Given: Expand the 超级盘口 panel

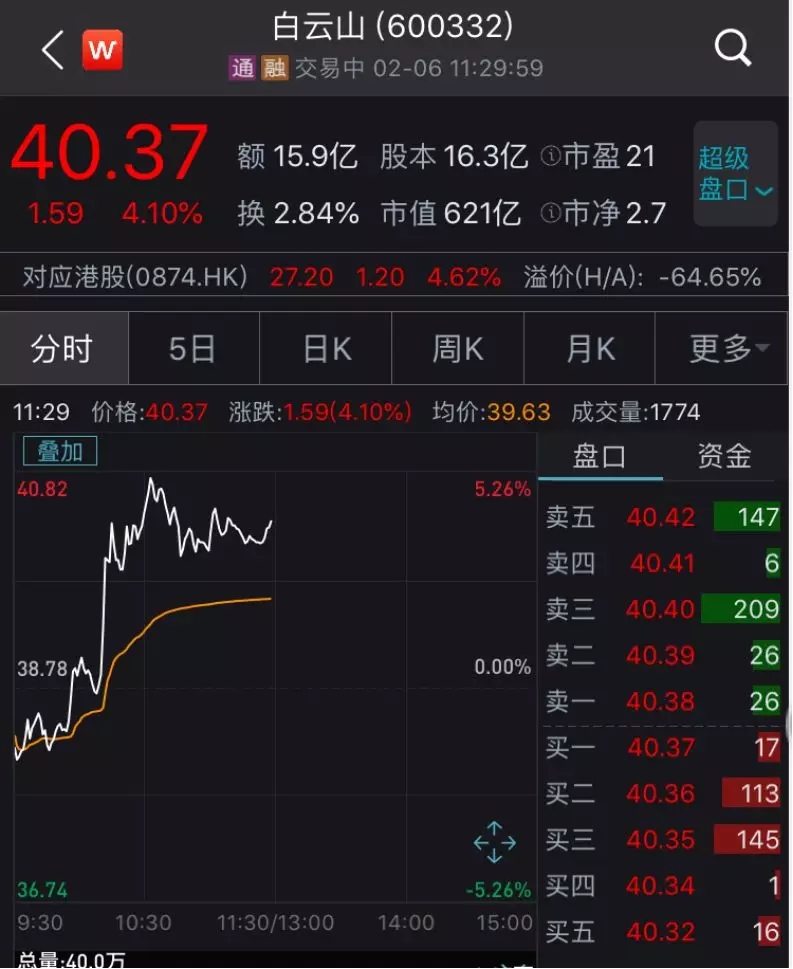Looking at the screenshot, I should (x=735, y=173).
